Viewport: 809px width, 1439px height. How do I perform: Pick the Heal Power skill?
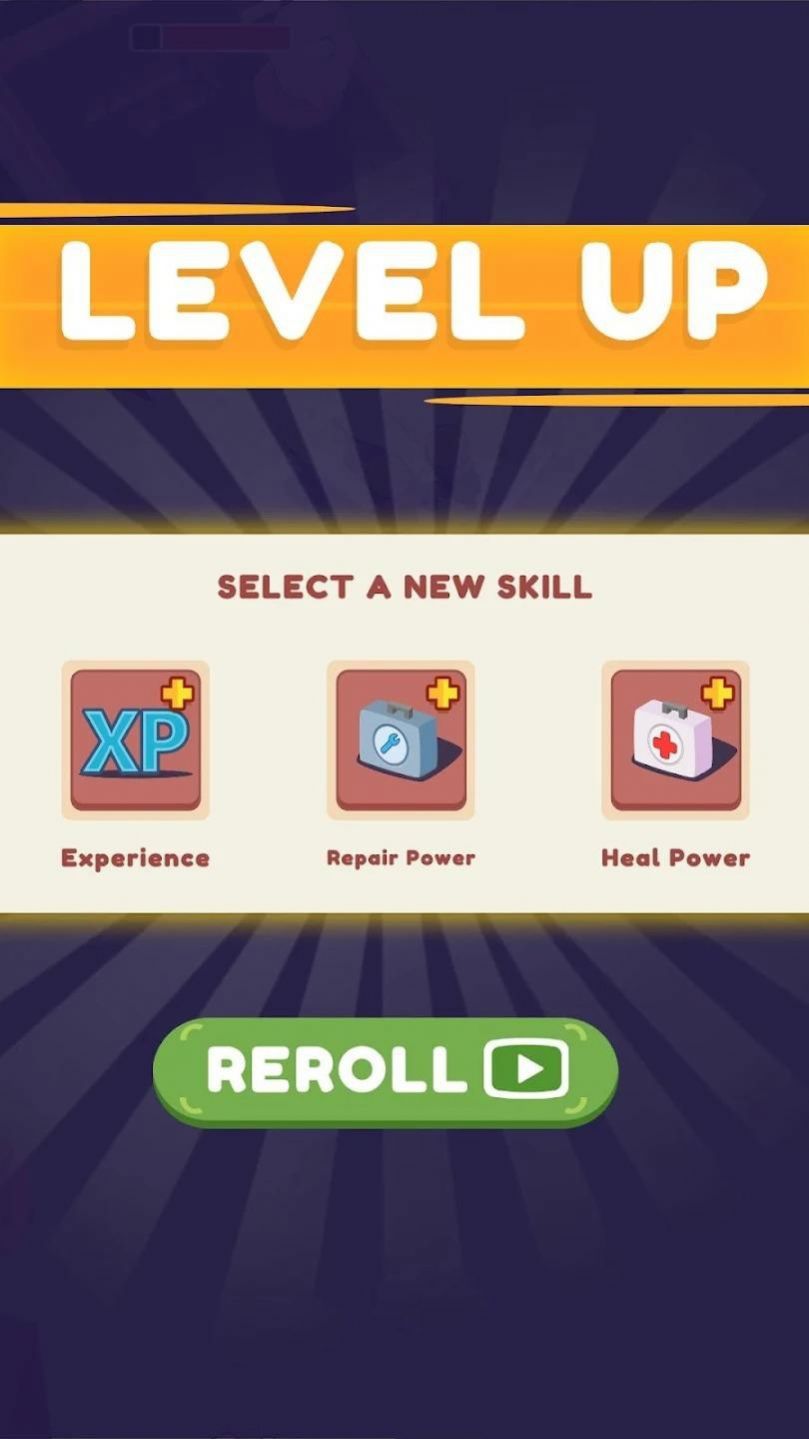pyautogui.click(x=675, y=740)
